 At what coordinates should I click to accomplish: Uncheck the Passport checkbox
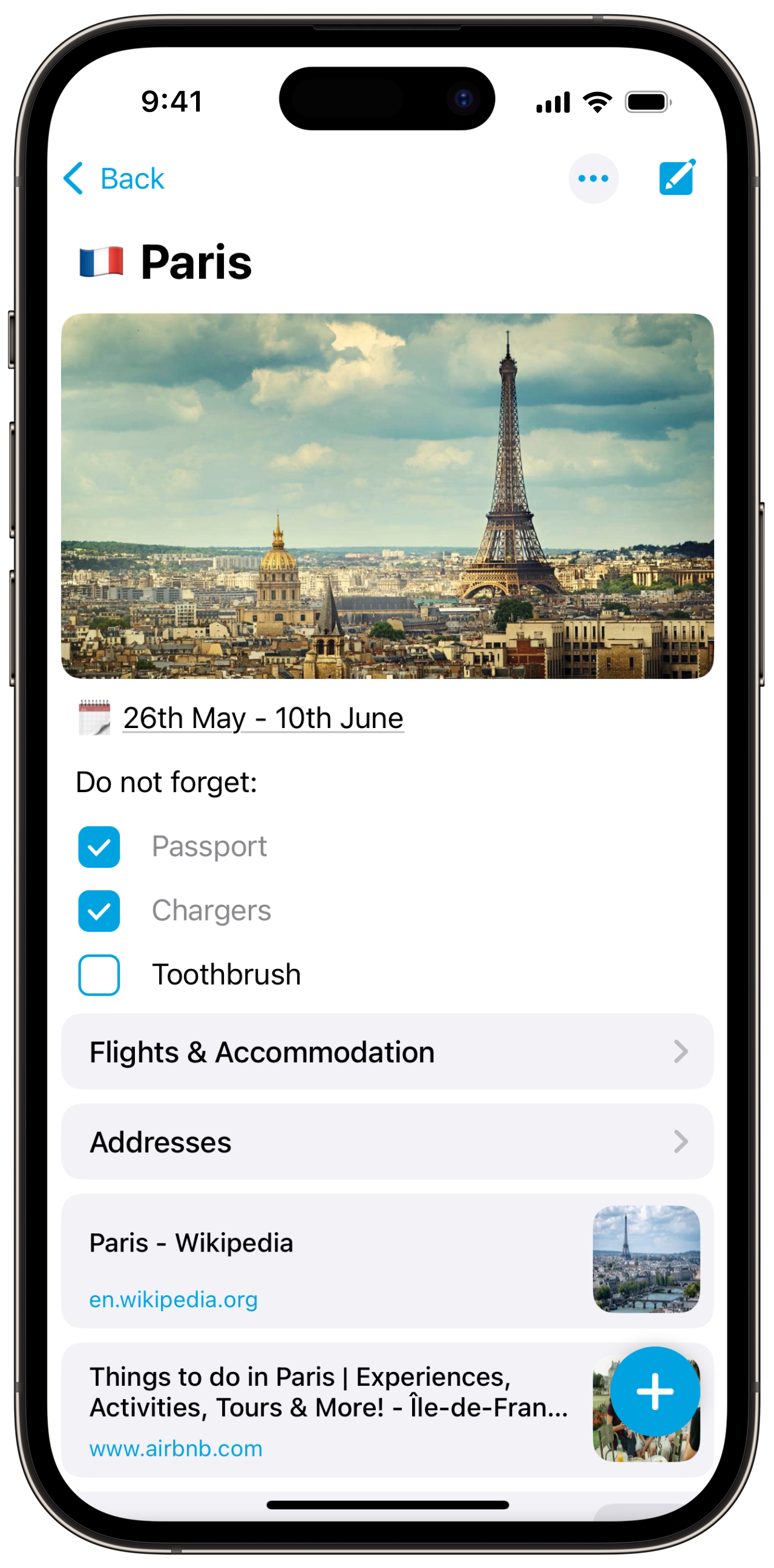click(99, 847)
